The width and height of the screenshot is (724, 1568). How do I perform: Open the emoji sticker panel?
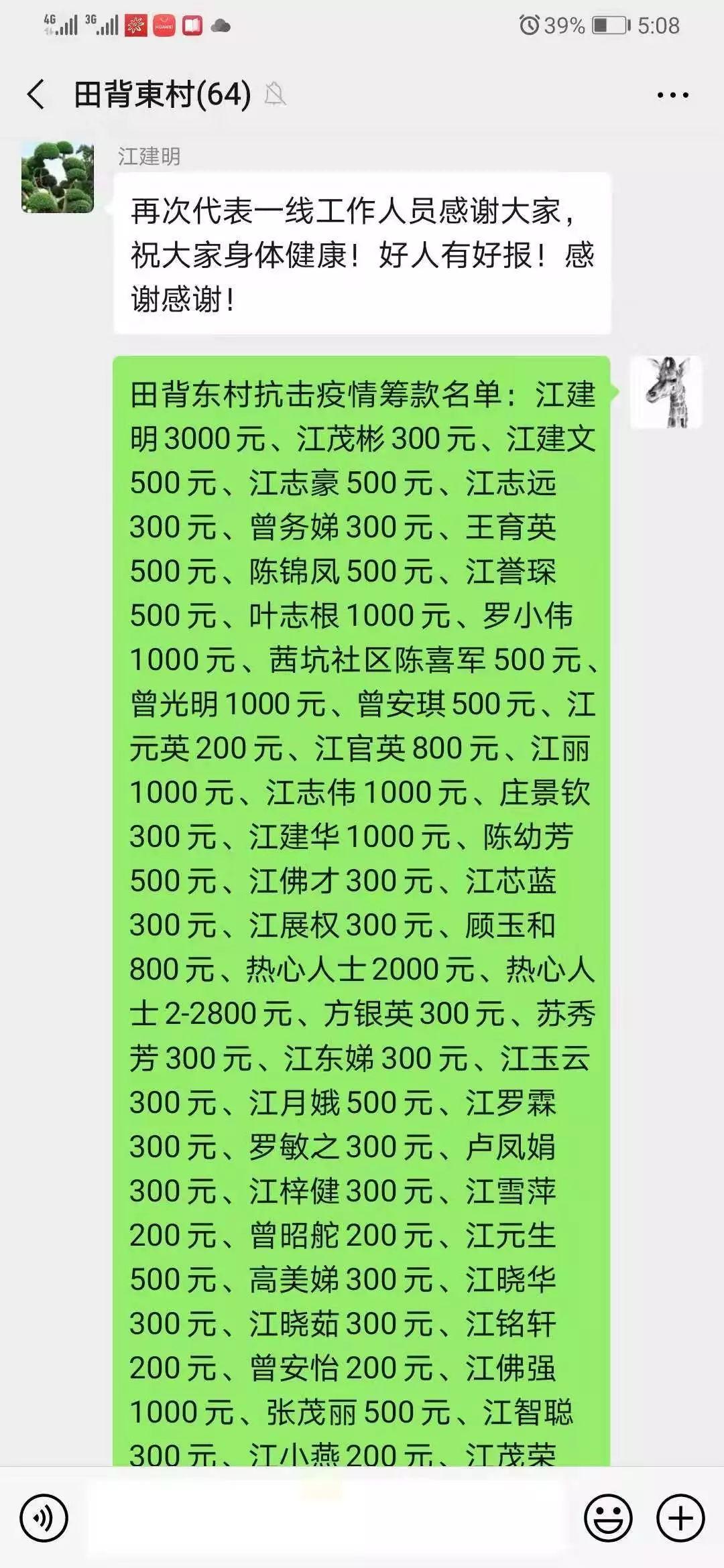pyautogui.click(x=608, y=1518)
